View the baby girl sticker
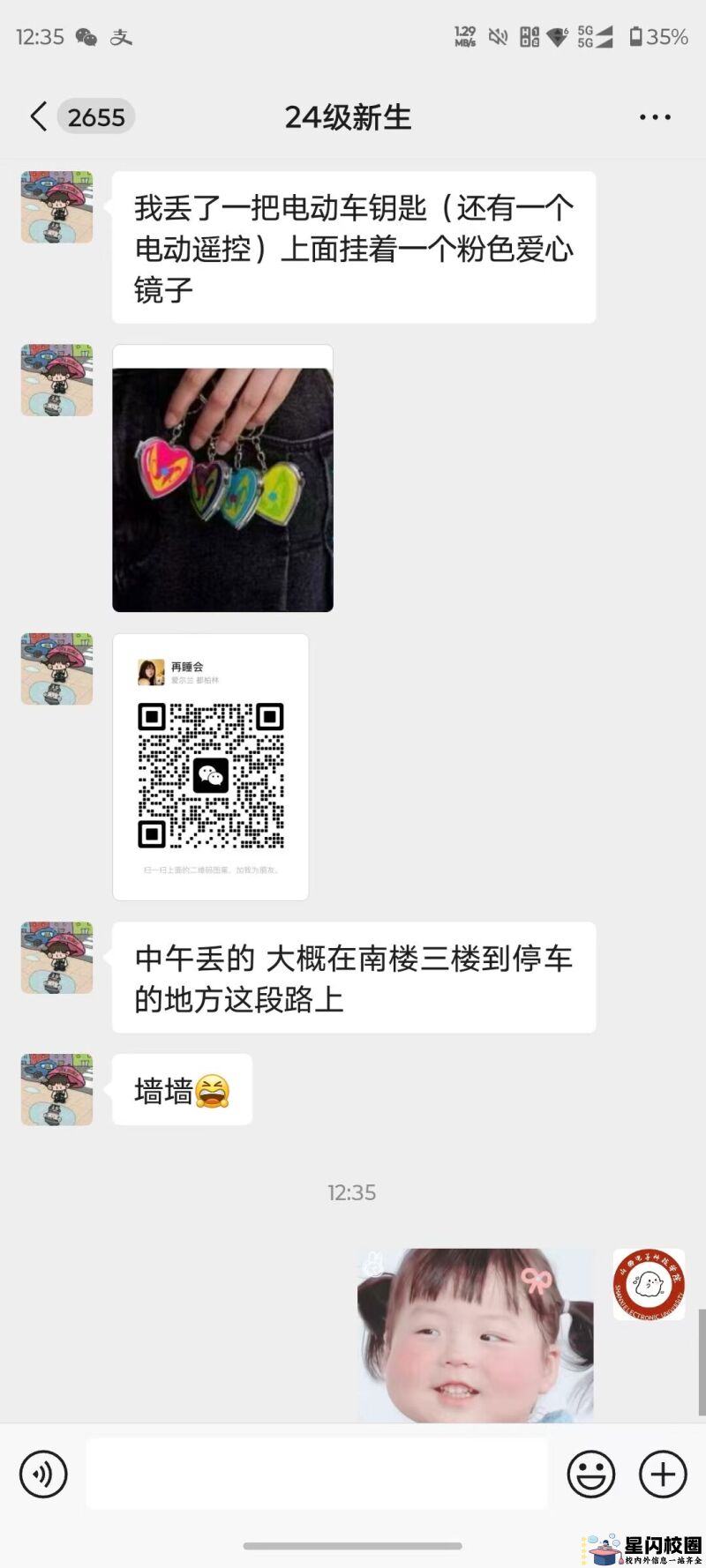The image size is (706, 1568). (x=475, y=1334)
